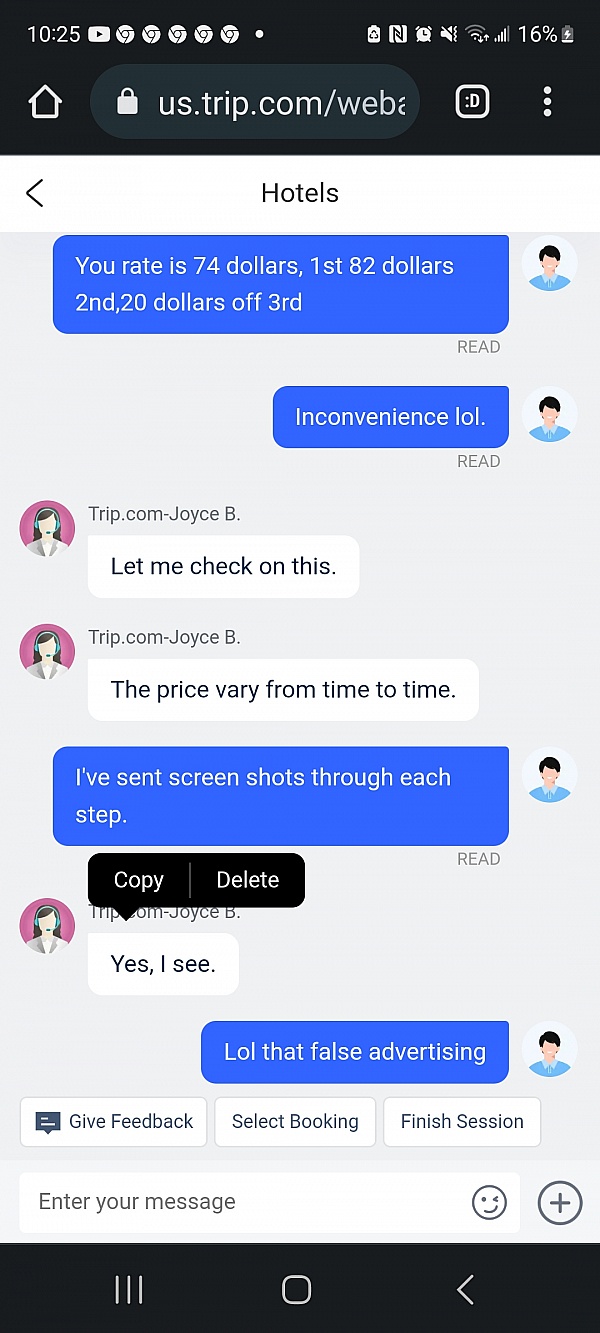The height and width of the screenshot is (1333, 600).
Task: Go back from the Hotels chat
Action: 35,193
